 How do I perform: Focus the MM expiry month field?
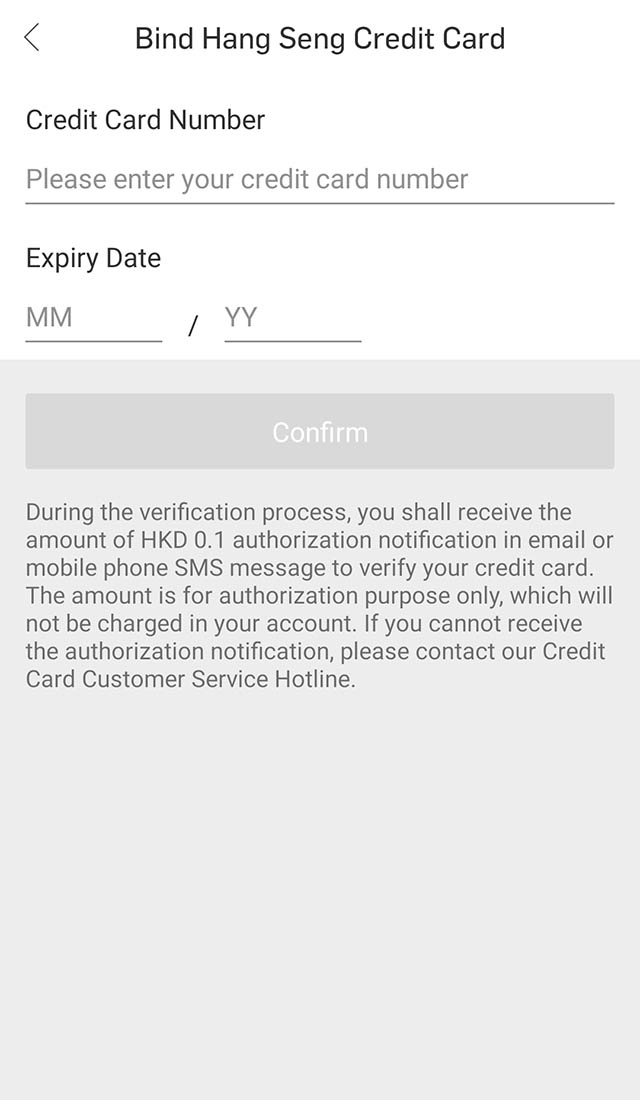[94, 318]
